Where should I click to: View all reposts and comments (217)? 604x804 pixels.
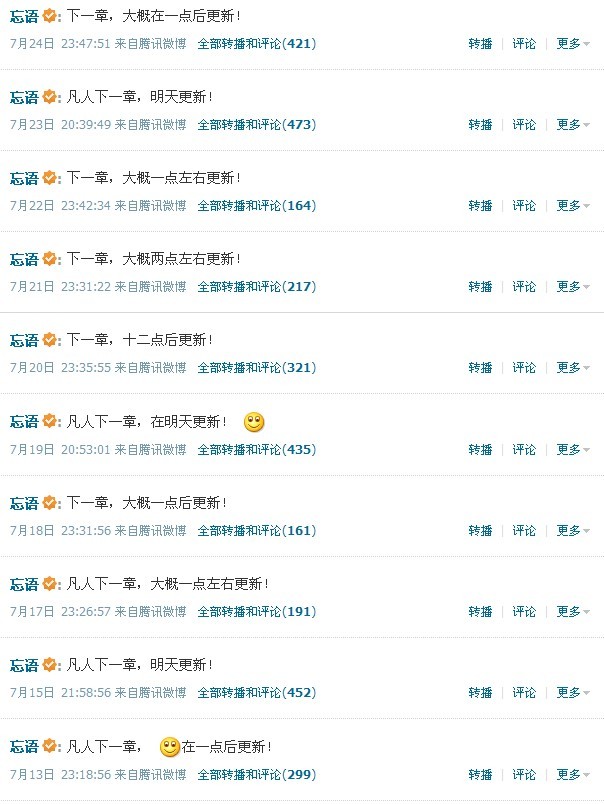pos(256,287)
